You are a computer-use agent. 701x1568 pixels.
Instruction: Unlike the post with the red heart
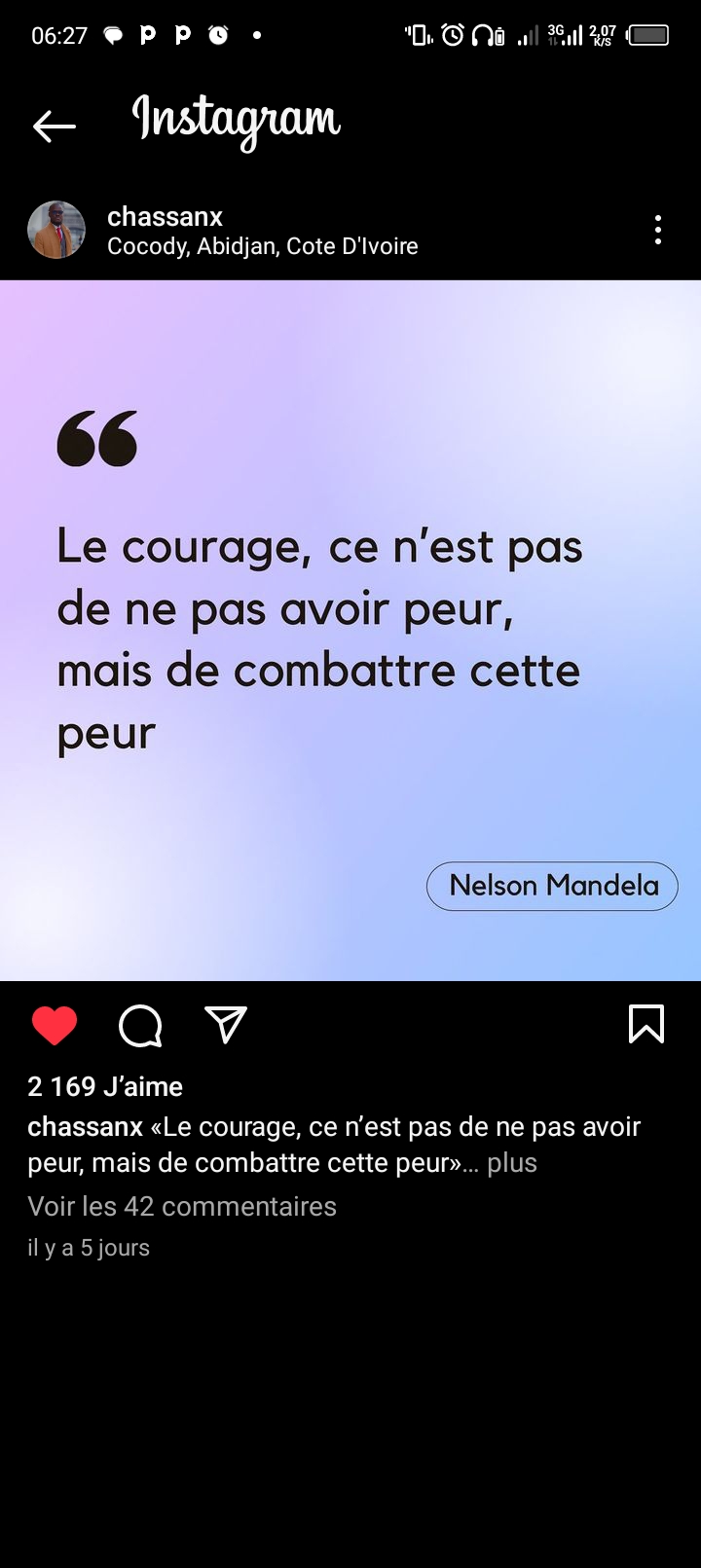pos(55,1025)
